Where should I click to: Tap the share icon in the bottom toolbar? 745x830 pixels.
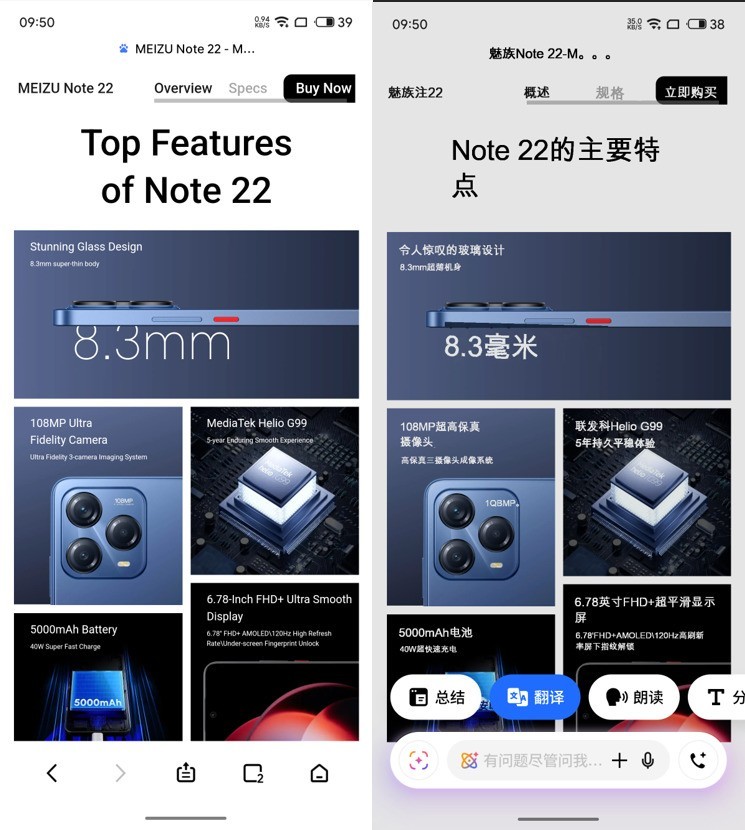tap(185, 773)
